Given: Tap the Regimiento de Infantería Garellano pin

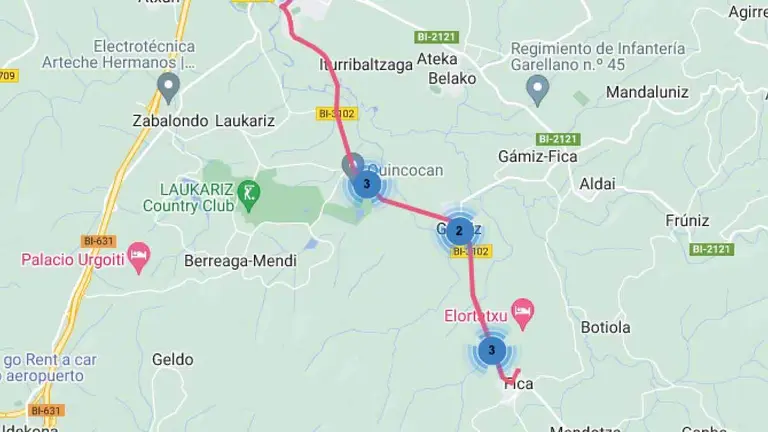Looking at the screenshot, I should pyautogui.click(x=539, y=91).
